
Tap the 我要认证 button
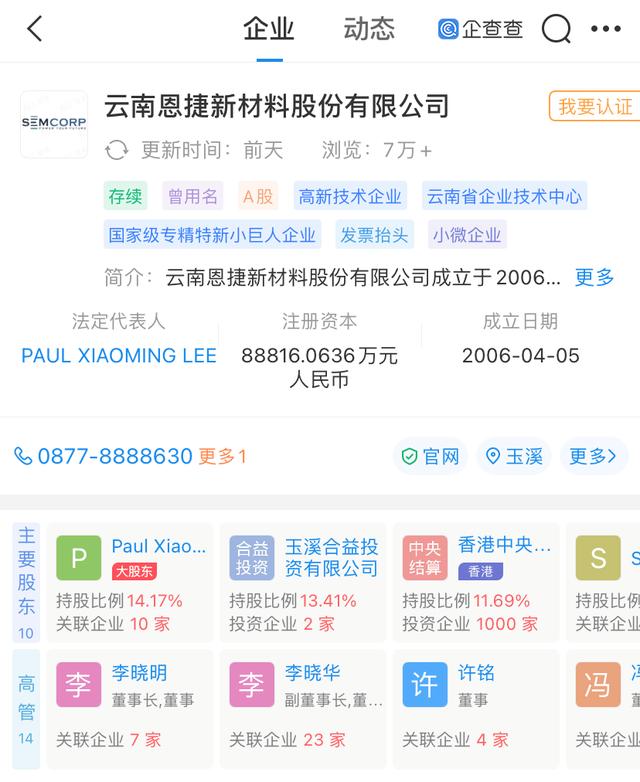[x=594, y=106]
